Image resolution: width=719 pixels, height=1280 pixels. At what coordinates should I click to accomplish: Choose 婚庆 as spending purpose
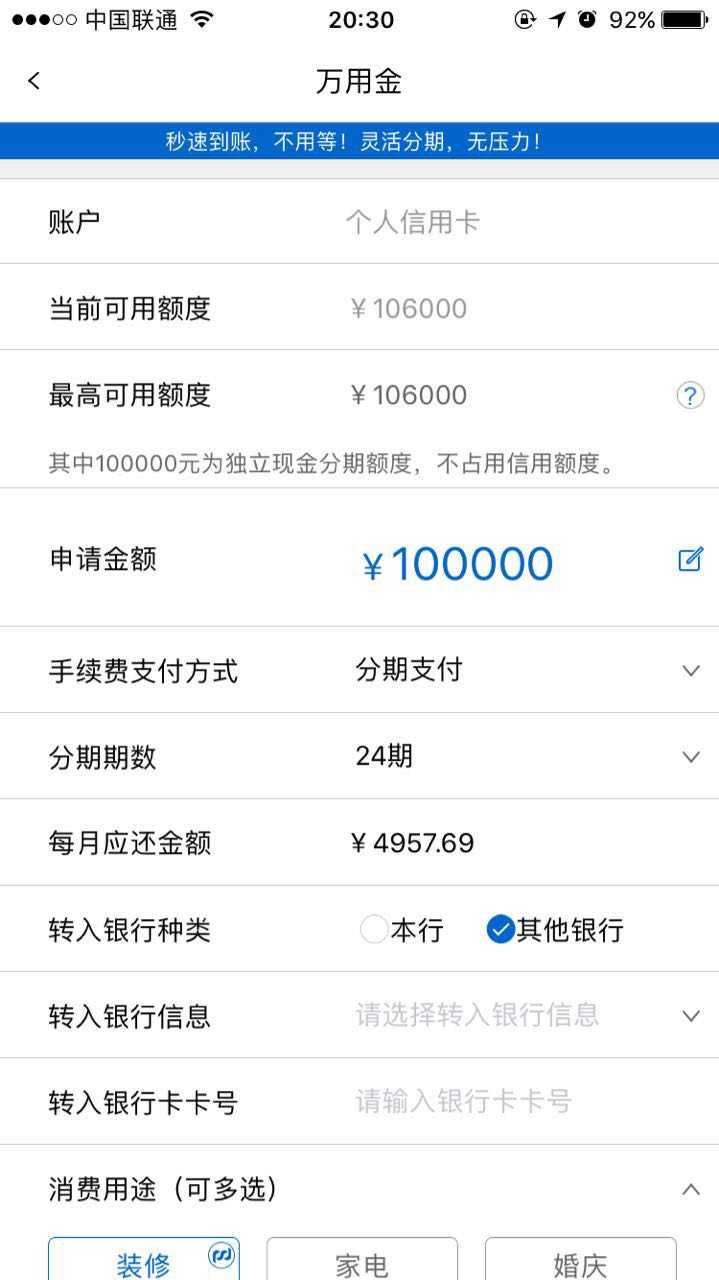coord(581,1260)
